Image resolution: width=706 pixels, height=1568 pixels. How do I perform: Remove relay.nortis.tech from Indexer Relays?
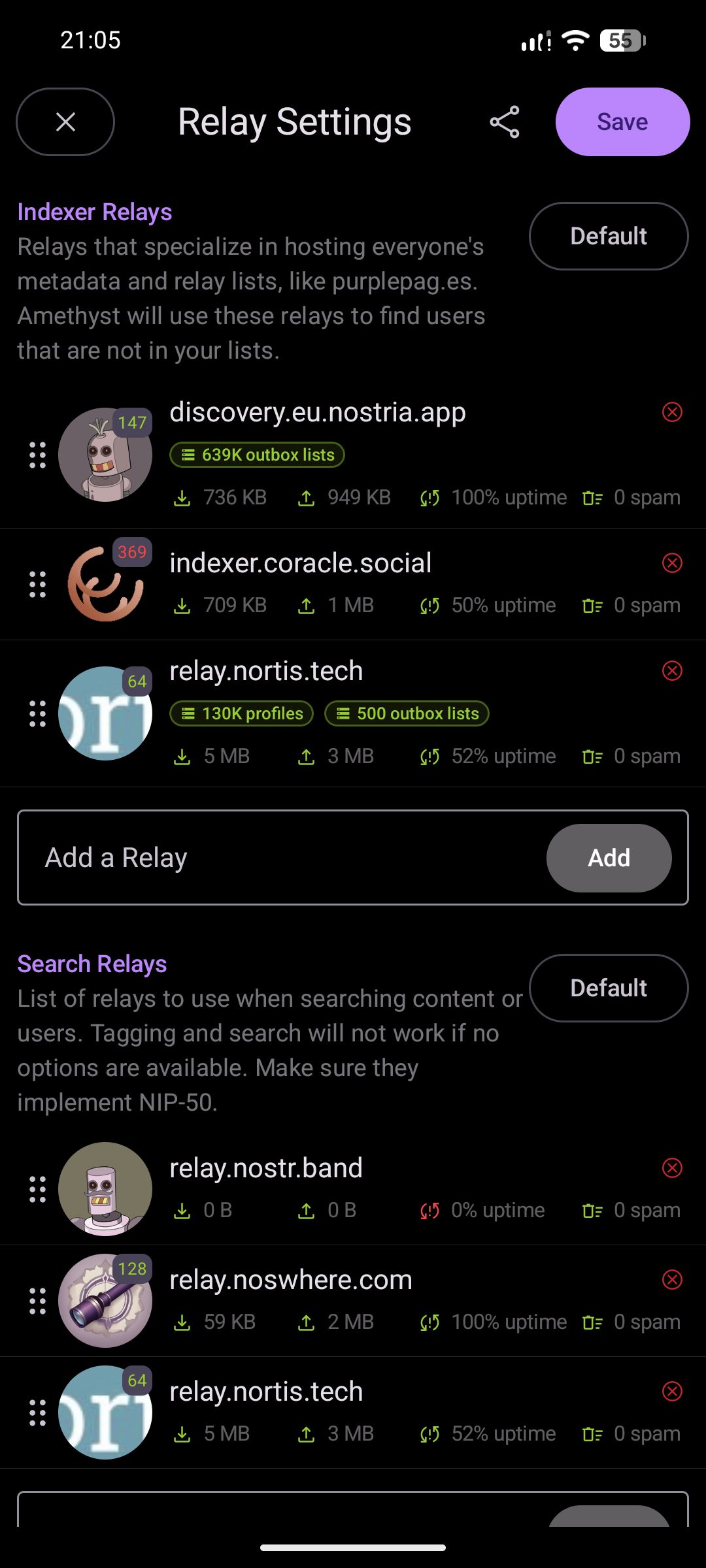[x=672, y=671]
